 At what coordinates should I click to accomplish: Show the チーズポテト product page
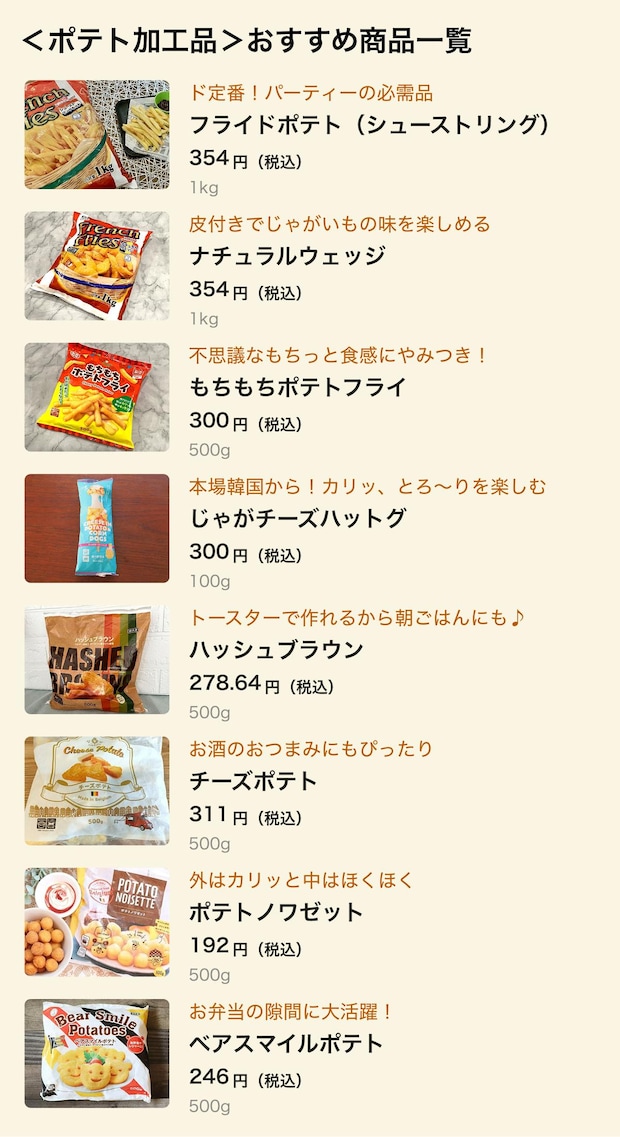coord(253,781)
